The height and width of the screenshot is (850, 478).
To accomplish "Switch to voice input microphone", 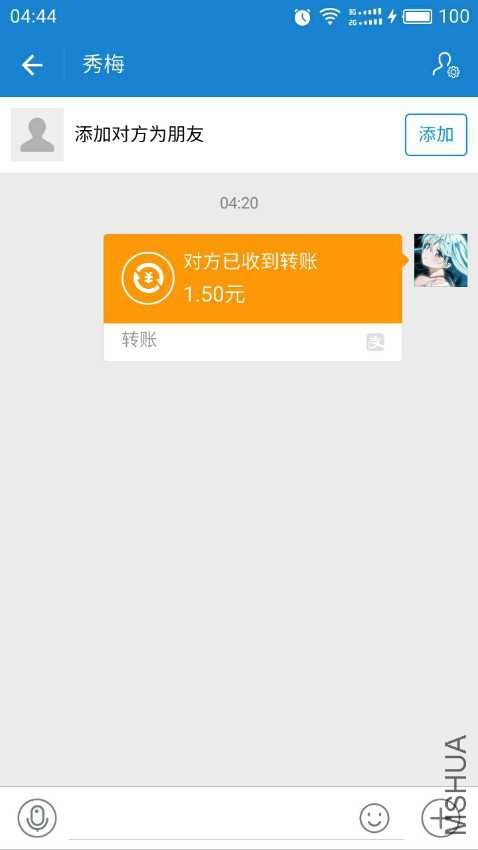I will click(37, 818).
